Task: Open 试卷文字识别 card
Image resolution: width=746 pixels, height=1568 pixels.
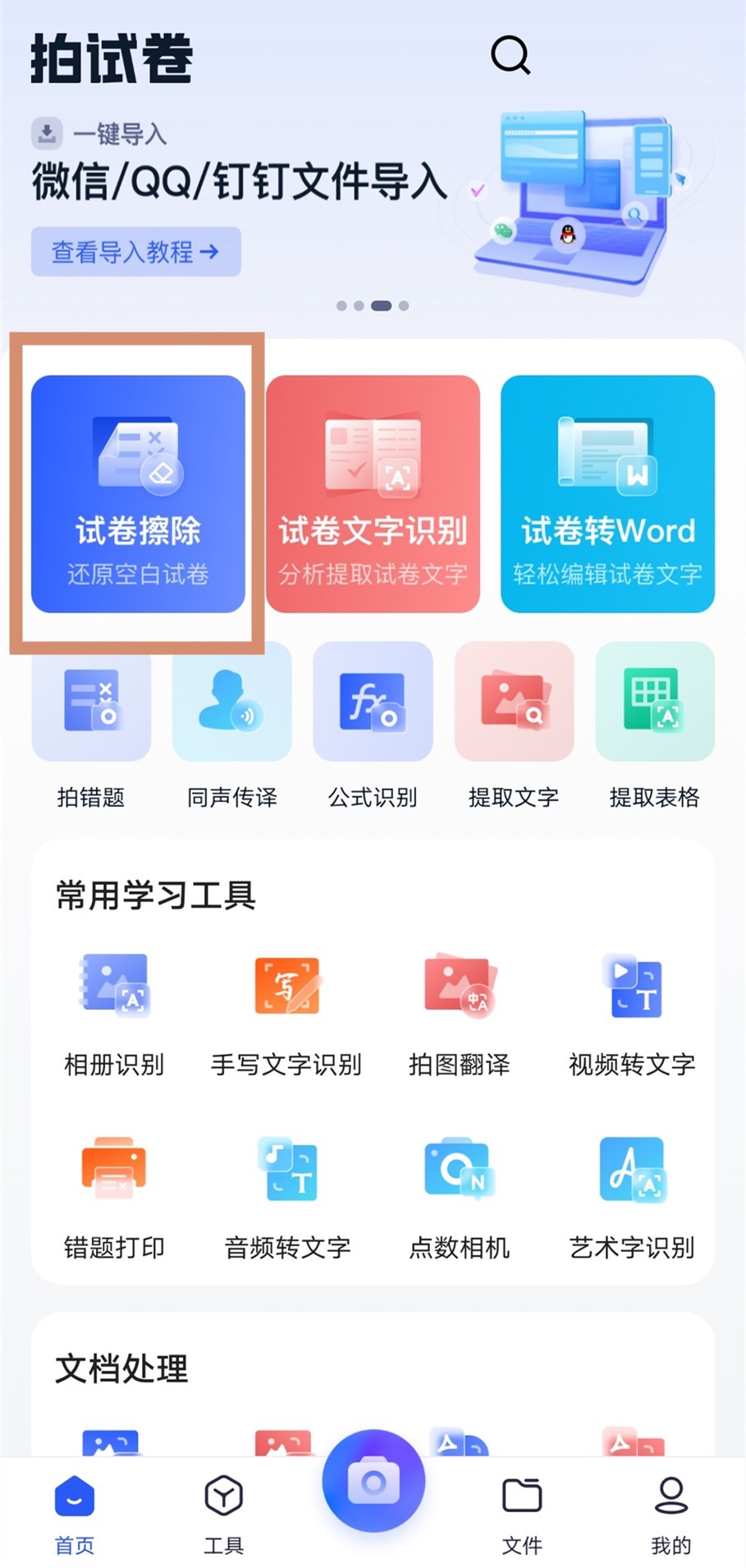Action: (x=373, y=493)
